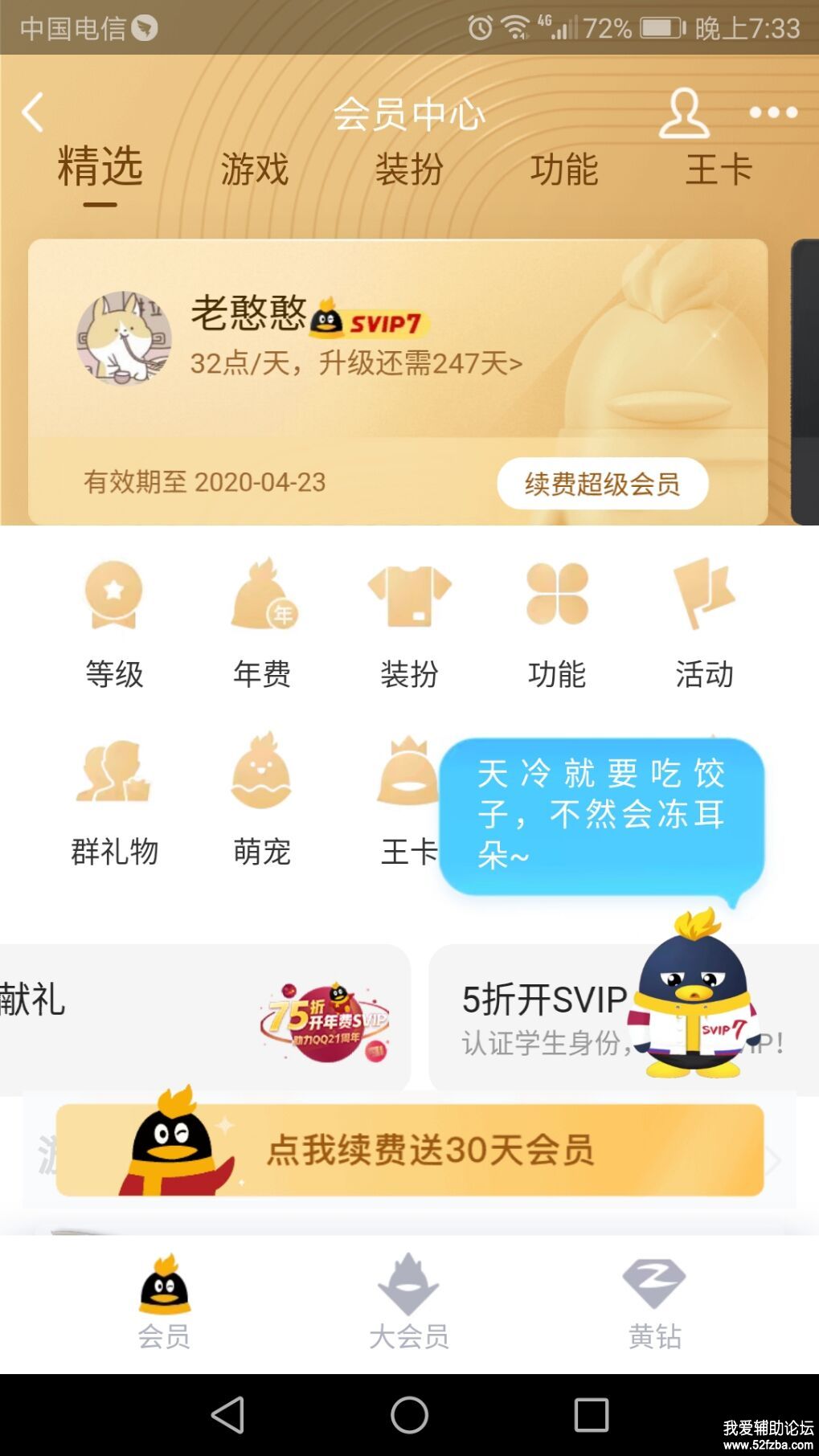Open the 萌宠 shortcut
Image resolution: width=819 pixels, height=1456 pixels.
tap(262, 800)
